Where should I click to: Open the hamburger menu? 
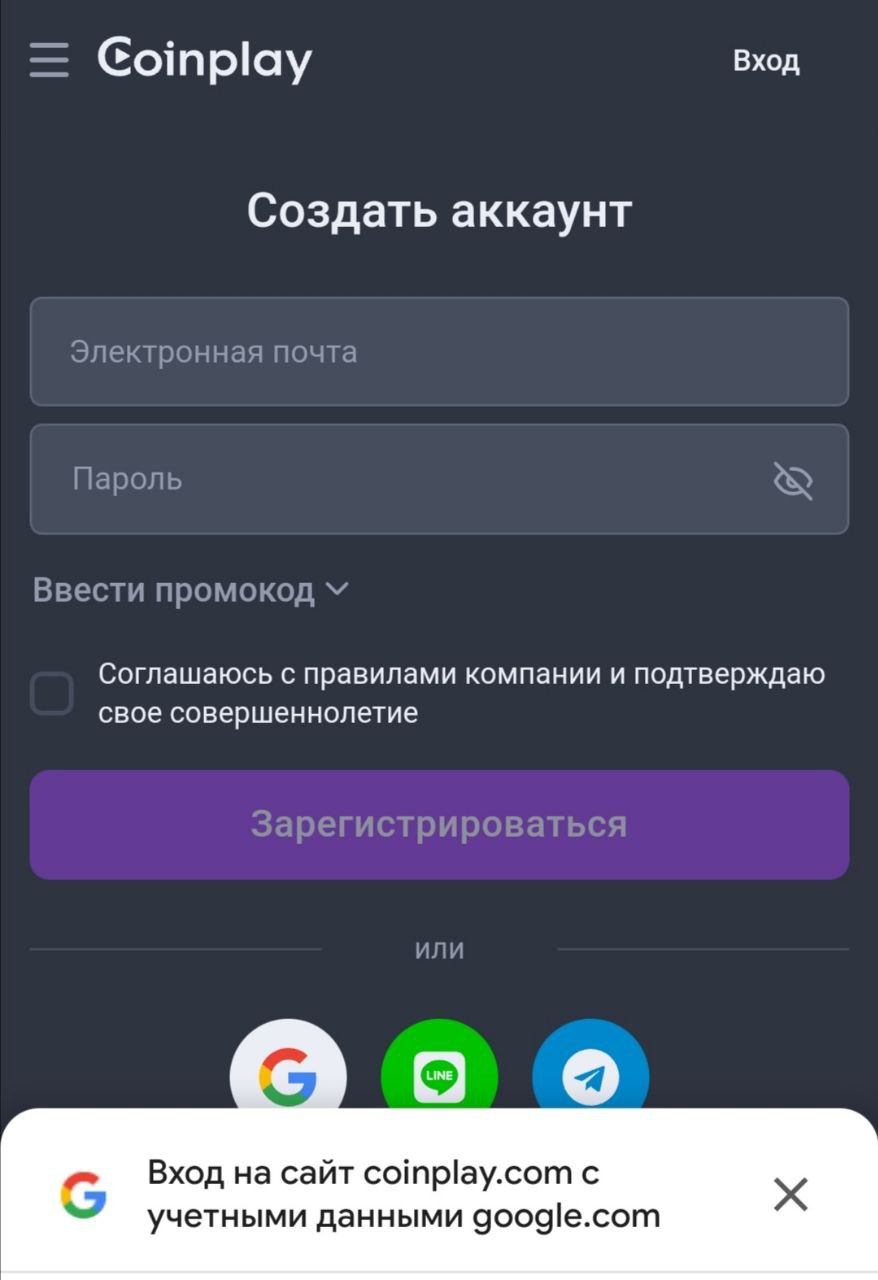[x=49, y=60]
